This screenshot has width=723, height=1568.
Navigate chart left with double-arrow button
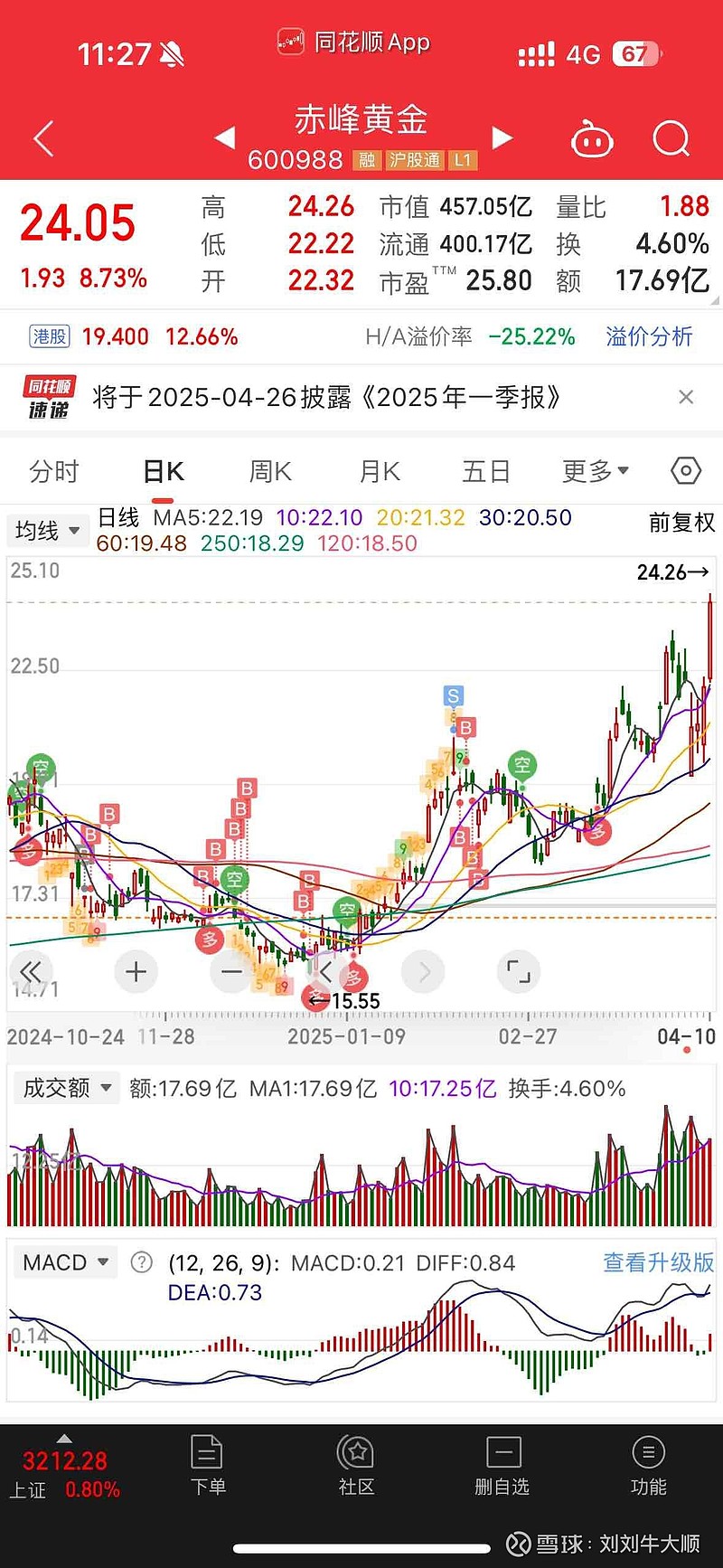[32, 971]
